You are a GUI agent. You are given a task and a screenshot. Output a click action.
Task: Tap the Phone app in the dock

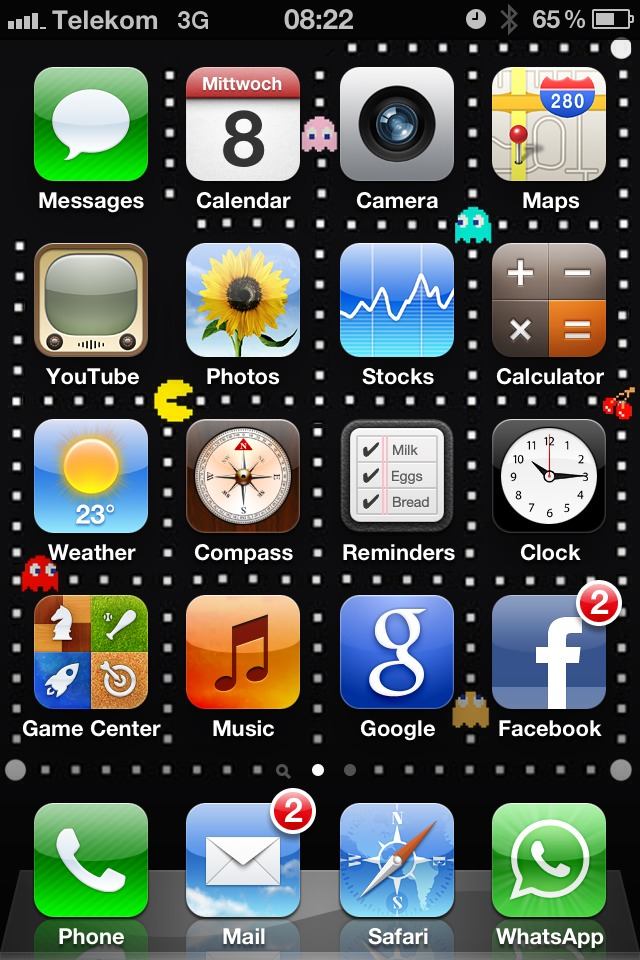click(x=91, y=860)
